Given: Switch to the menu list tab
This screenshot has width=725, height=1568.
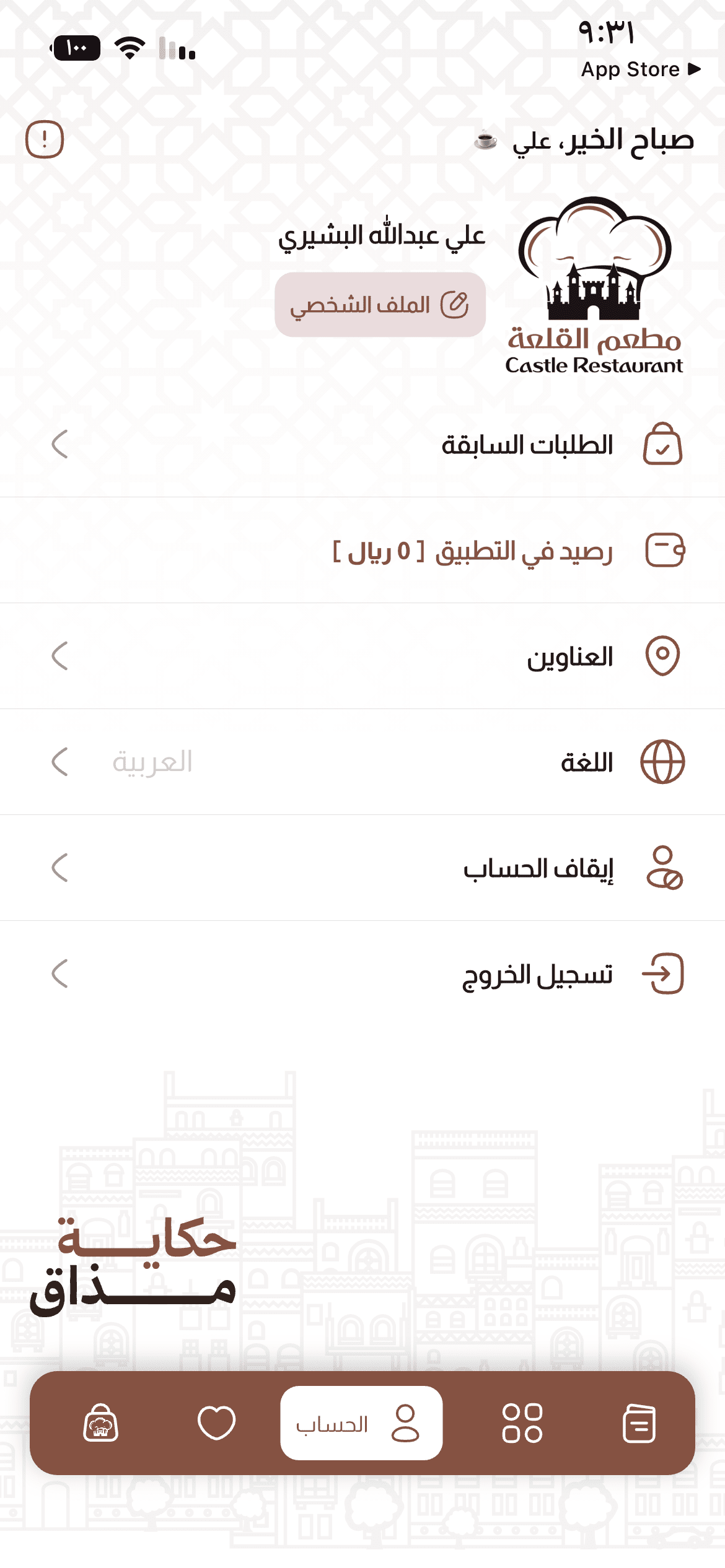Looking at the screenshot, I should [x=639, y=1423].
